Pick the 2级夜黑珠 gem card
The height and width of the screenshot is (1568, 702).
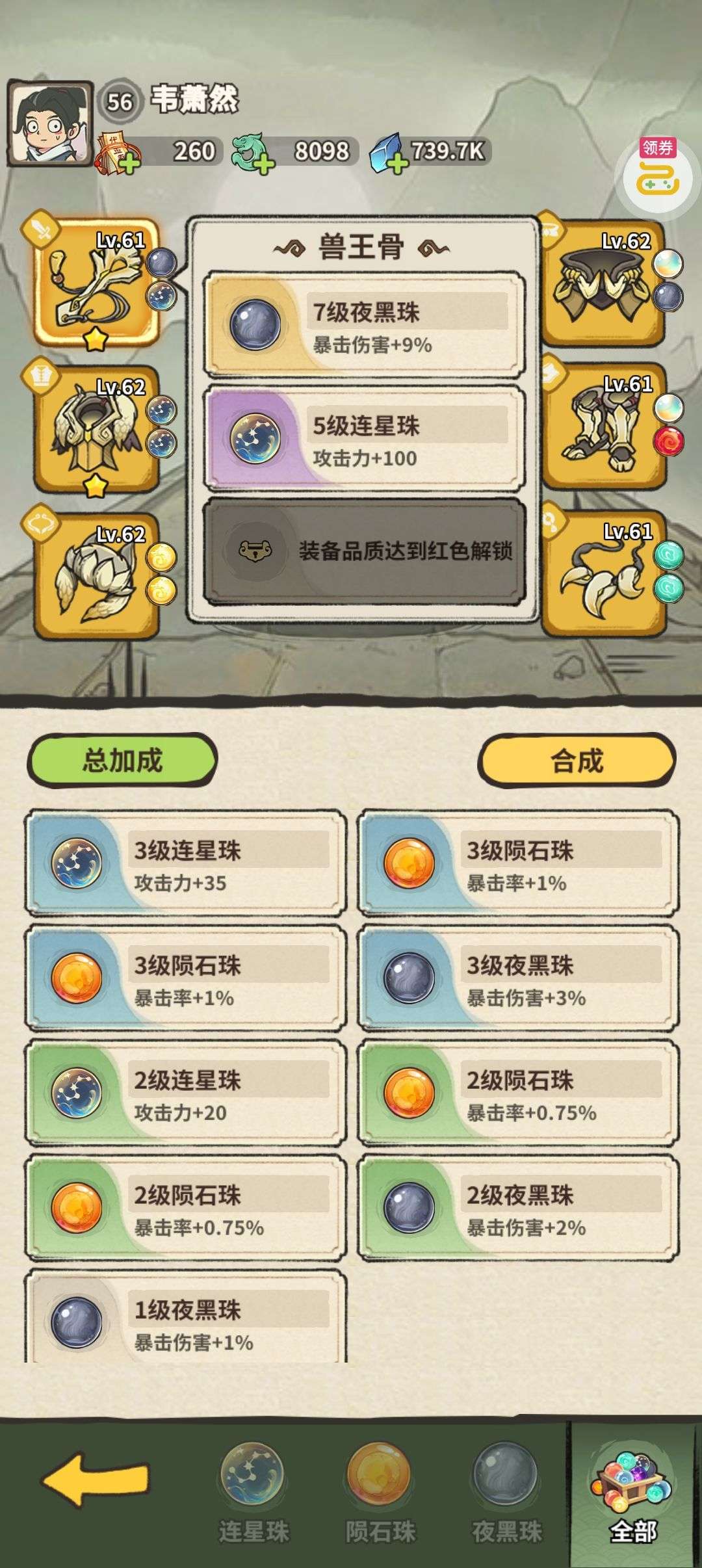coord(519,1209)
